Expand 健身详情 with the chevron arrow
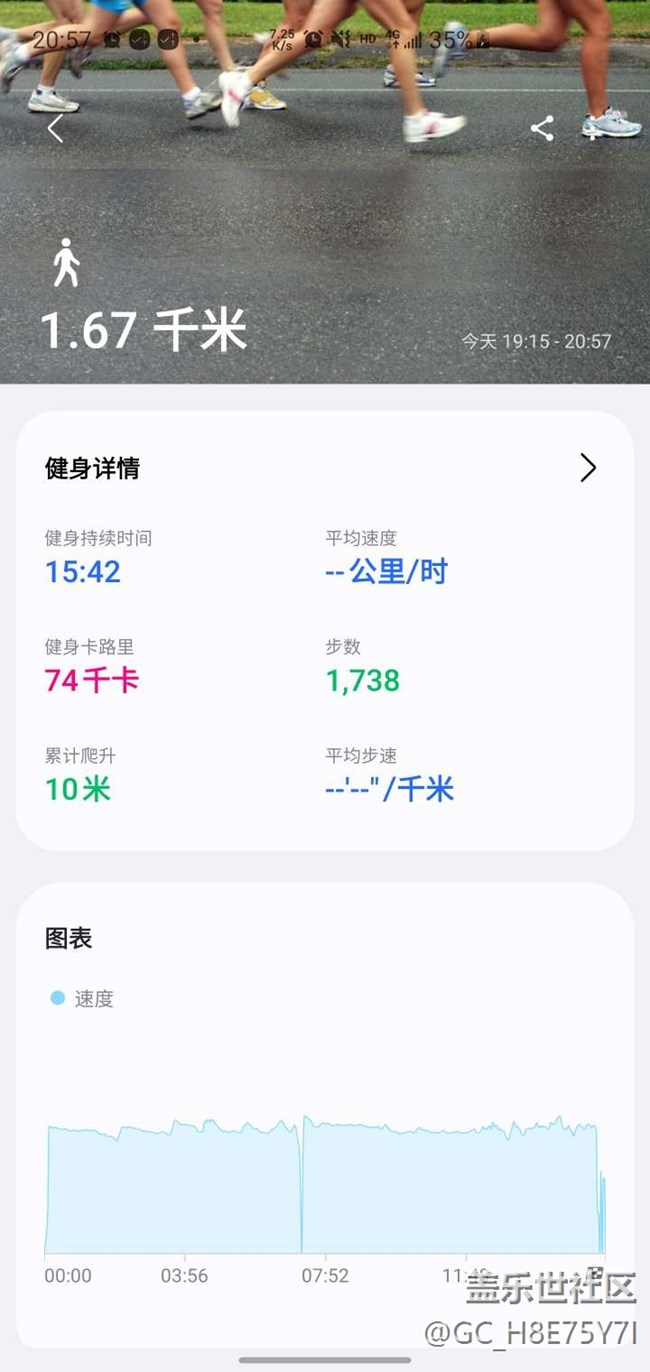Image resolution: width=650 pixels, height=1372 pixels. tap(588, 467)
